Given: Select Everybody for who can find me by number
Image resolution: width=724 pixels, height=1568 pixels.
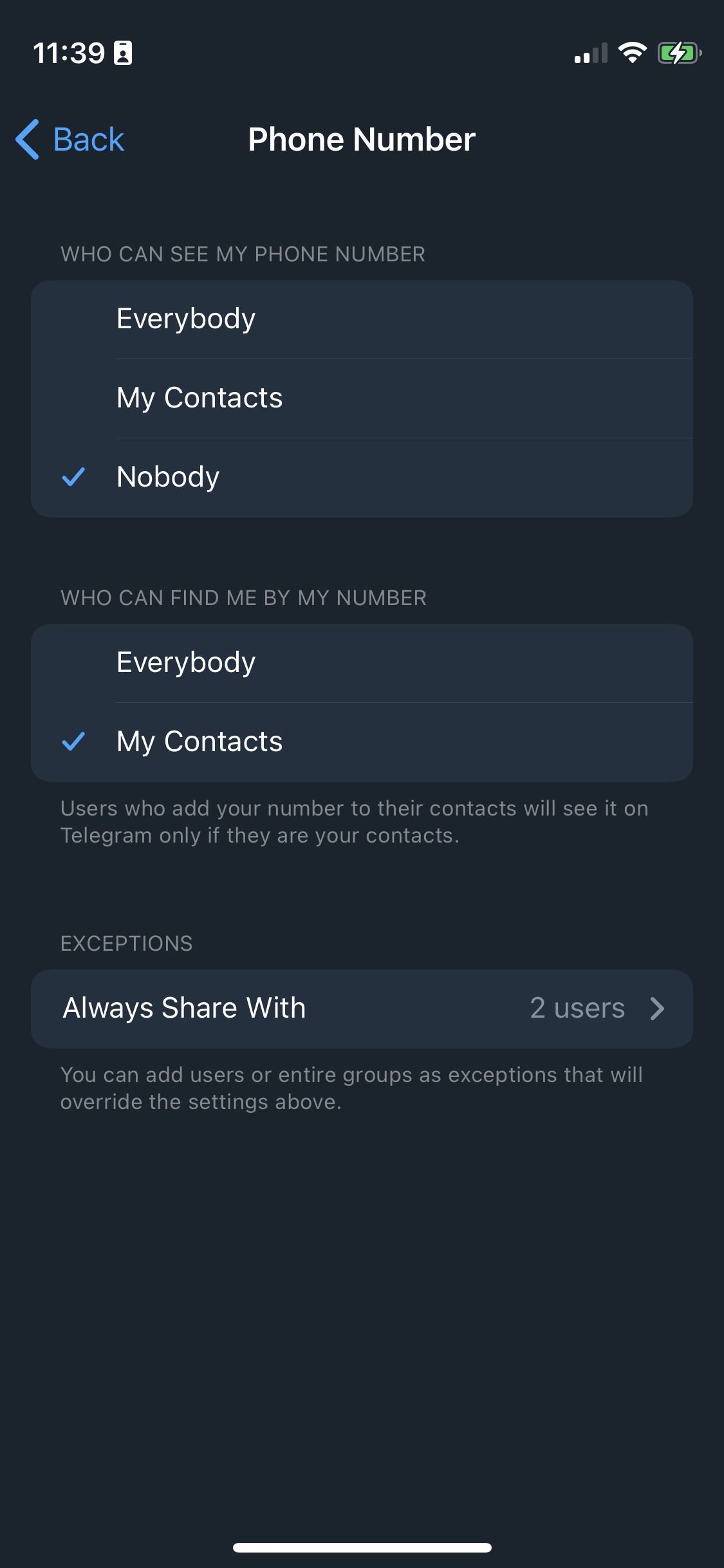Looking at the screenshot, I should point(362,663).
